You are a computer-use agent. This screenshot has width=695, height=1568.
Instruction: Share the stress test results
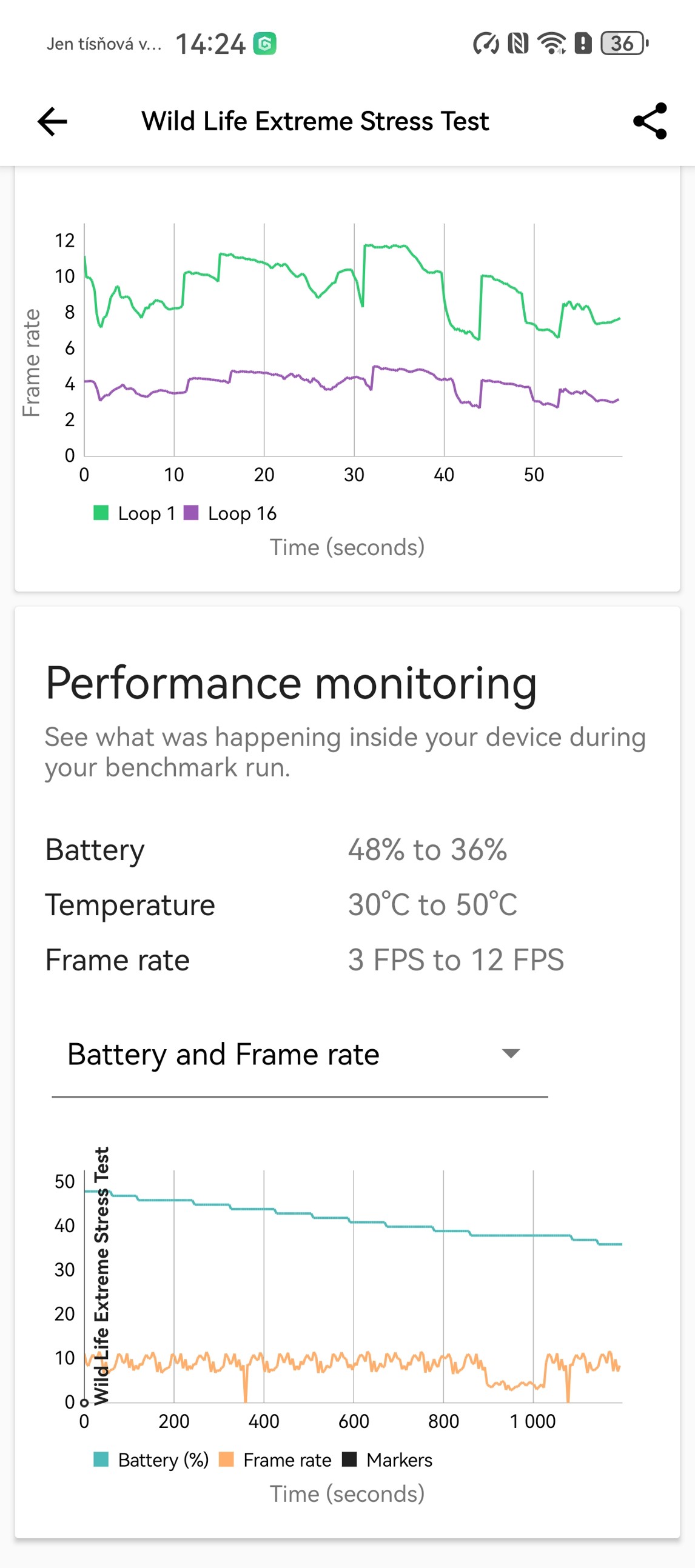[x=650, y=121]
